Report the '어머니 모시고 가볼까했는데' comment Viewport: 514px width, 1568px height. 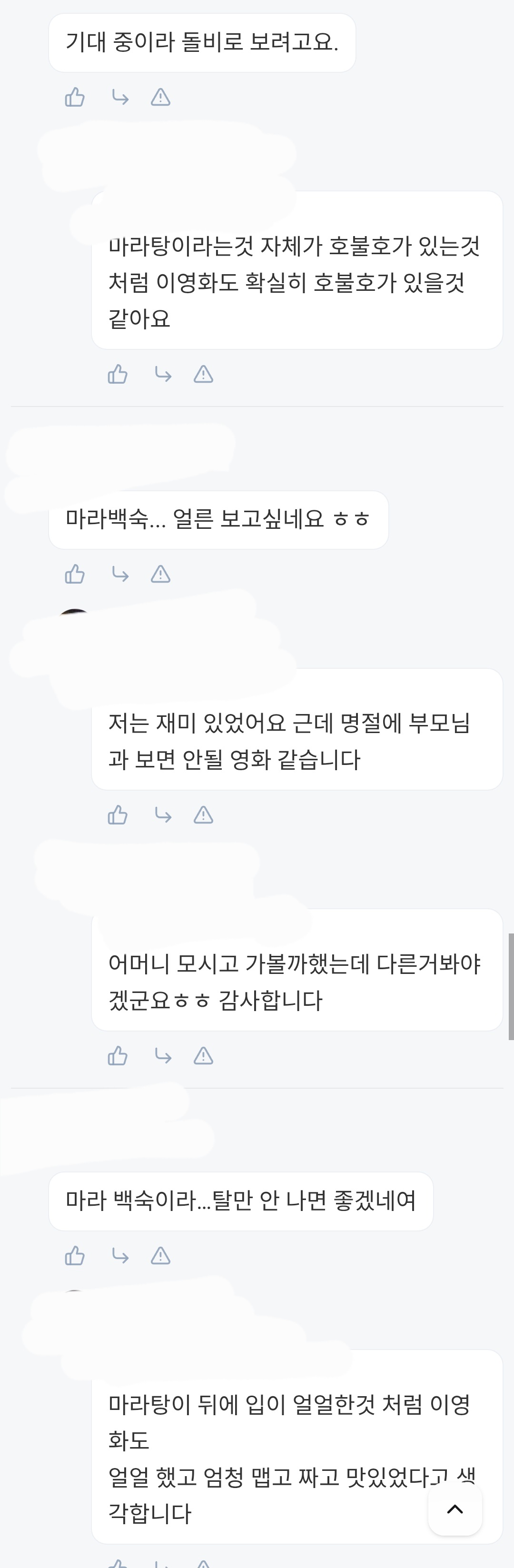203,1056
